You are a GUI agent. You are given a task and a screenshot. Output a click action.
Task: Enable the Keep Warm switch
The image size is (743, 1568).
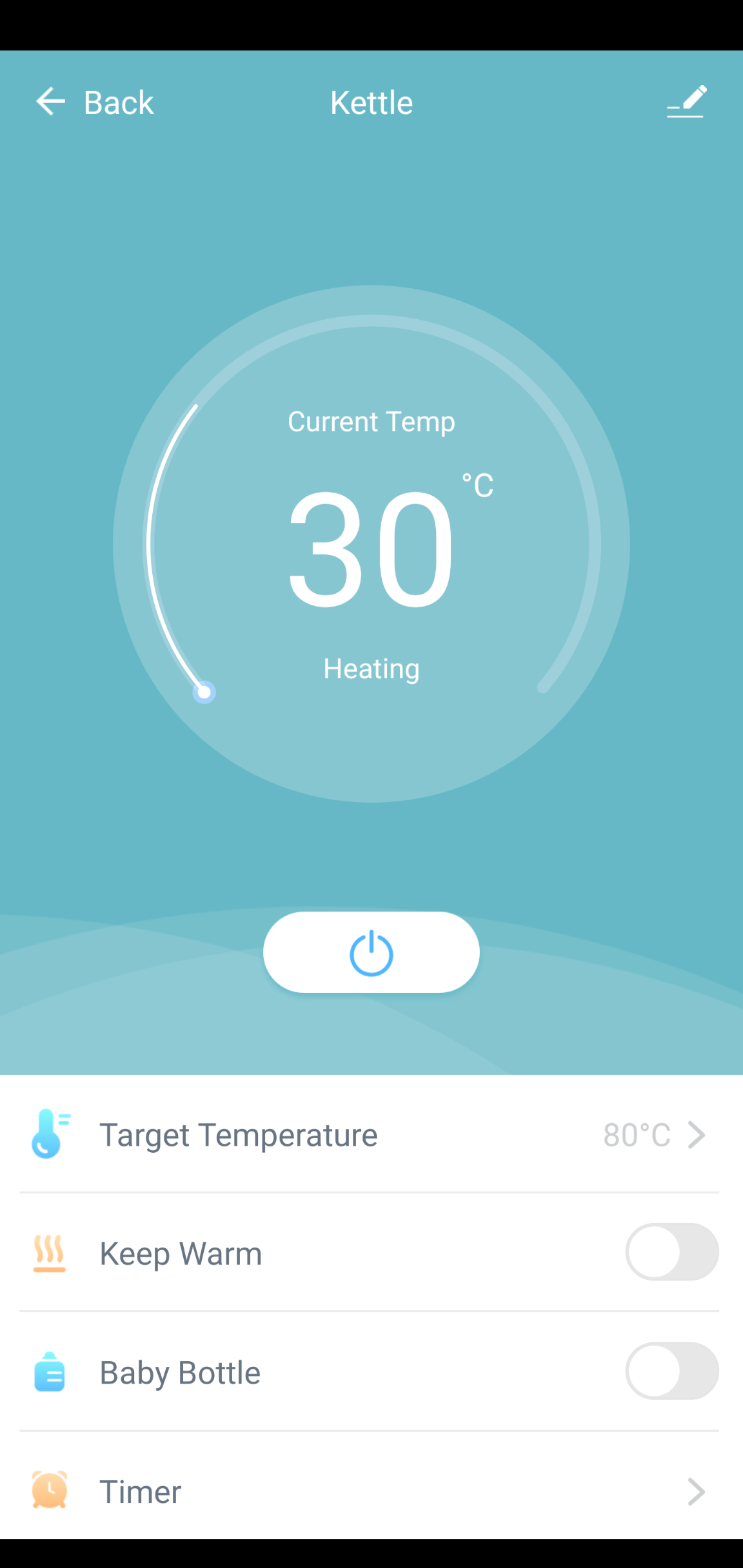point(671,1252)
